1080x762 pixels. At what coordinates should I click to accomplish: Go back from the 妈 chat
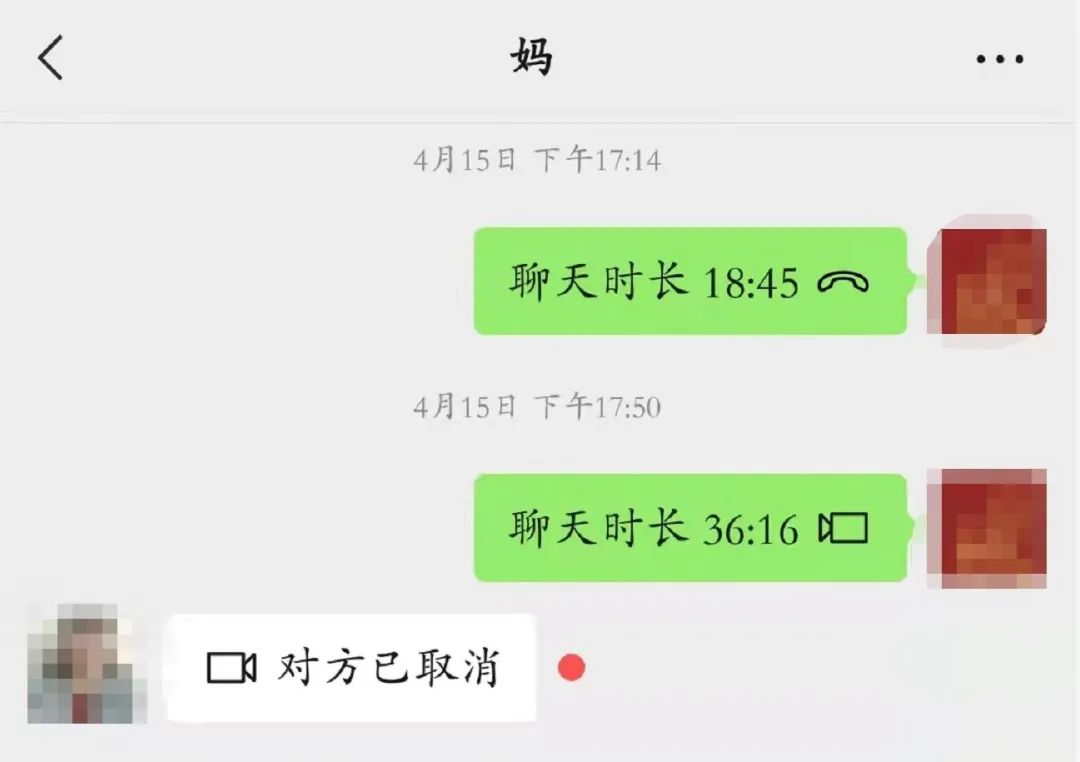[x=50, y=57]
